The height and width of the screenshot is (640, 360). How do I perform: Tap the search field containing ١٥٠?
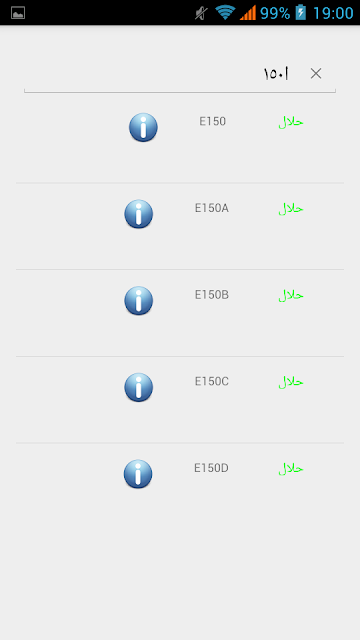(x=180, y=74)
